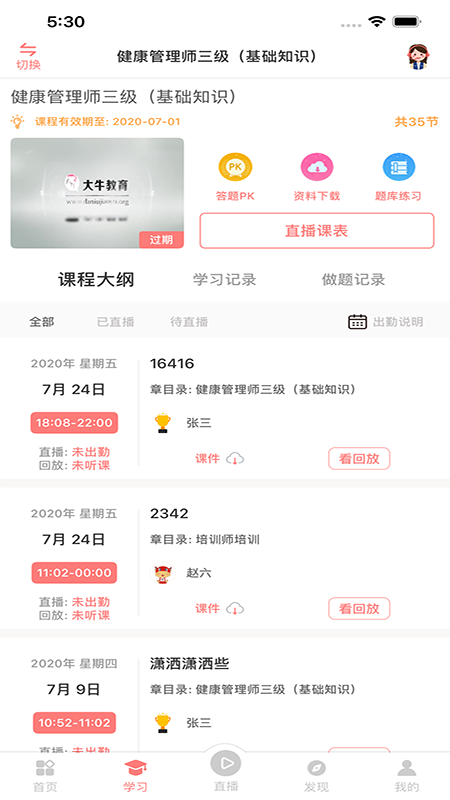The image size is (450, 800).
Task: Select the 课程大纲 tab
Action: (96, 280)
